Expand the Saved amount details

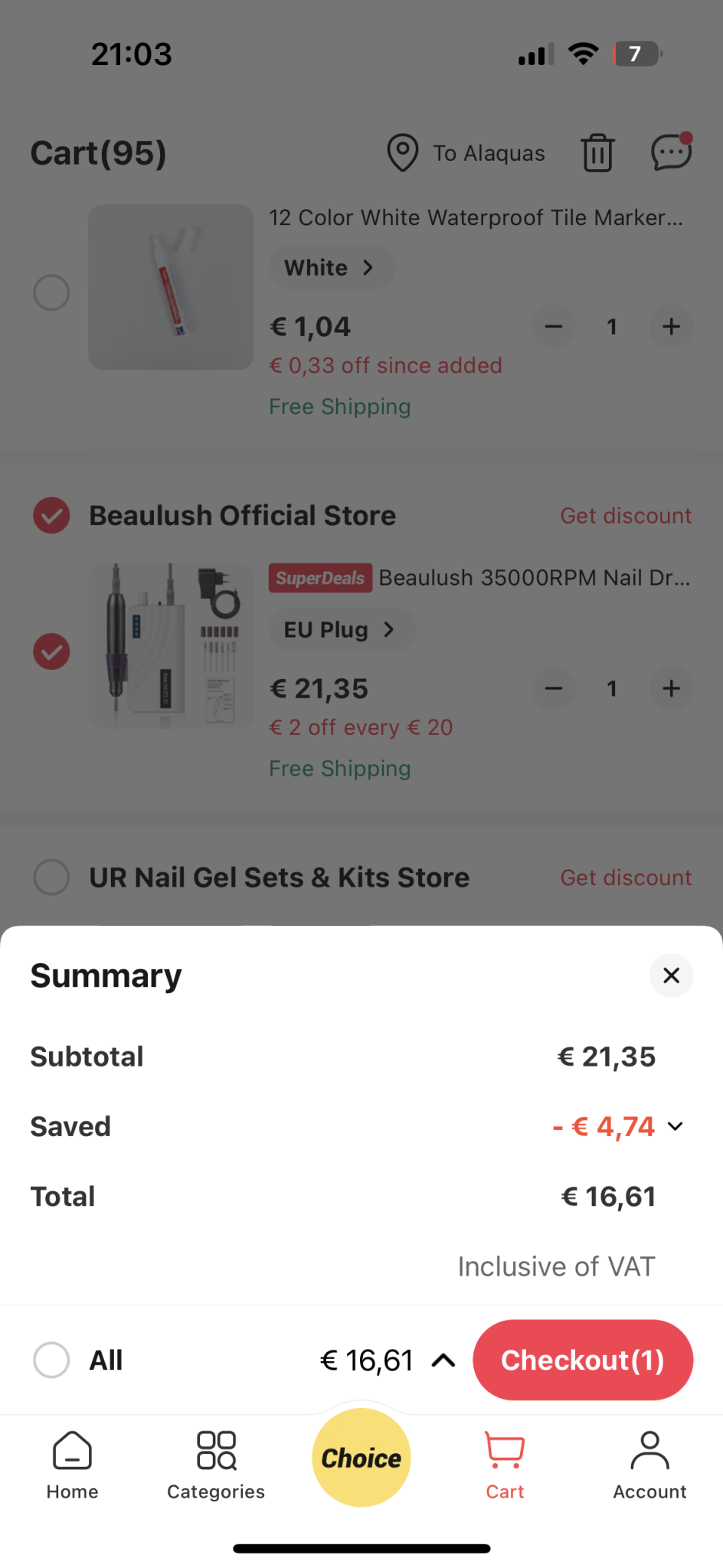[675, 1126]
